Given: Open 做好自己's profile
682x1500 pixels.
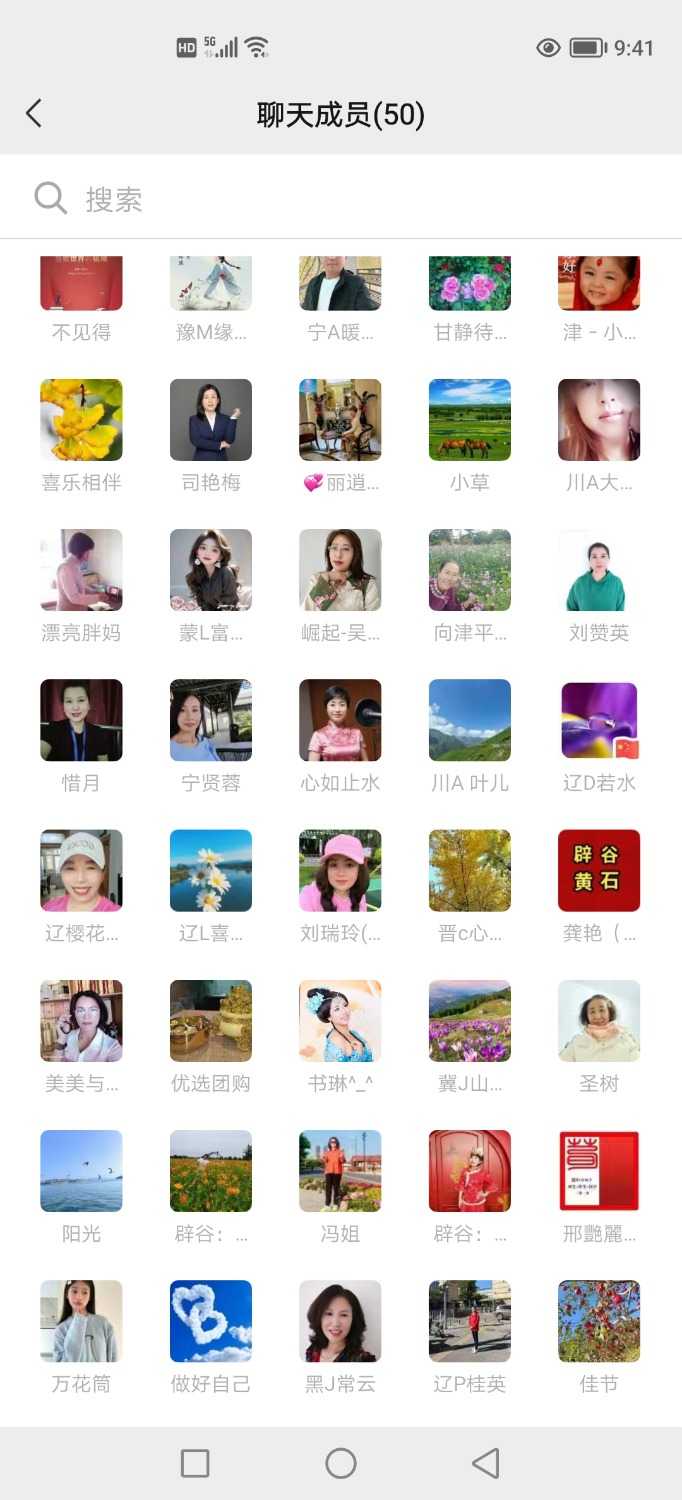Looking at the screenshot, I should coord(211,1321).
